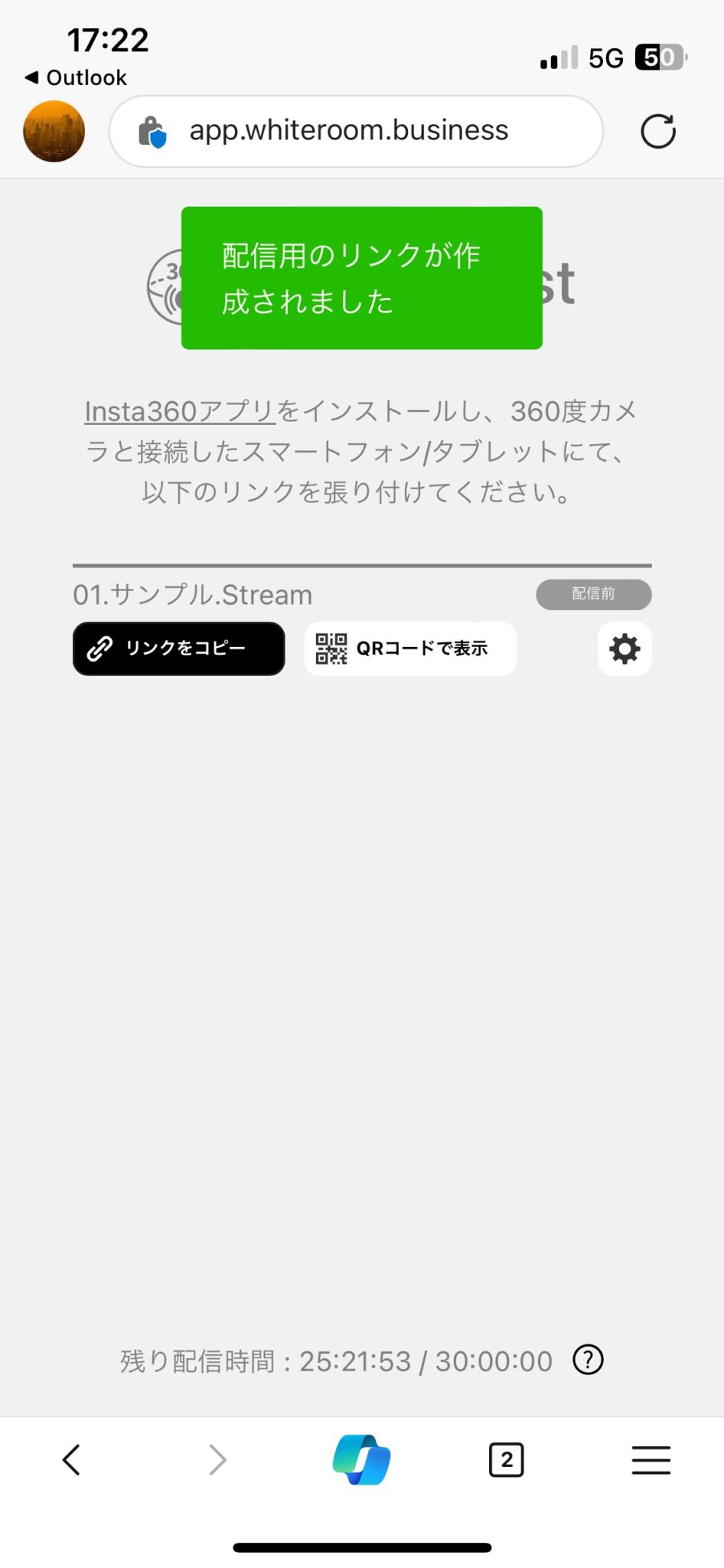Reload the app.whiteroom.business page
Image resolution: width=724 pixels, height=1568 pixels.
(659, 131)
